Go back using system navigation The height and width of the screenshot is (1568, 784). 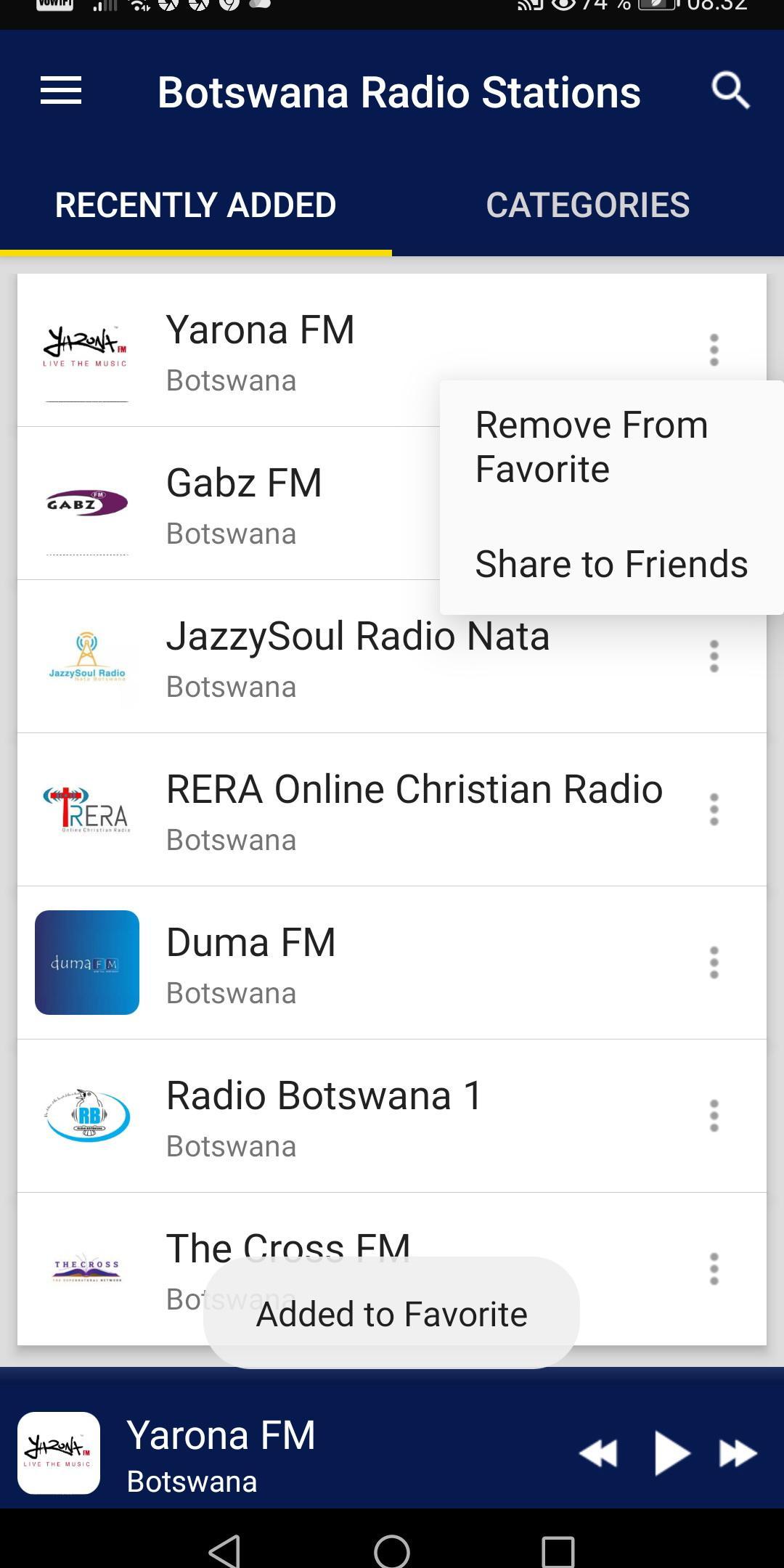(225, 1551)
